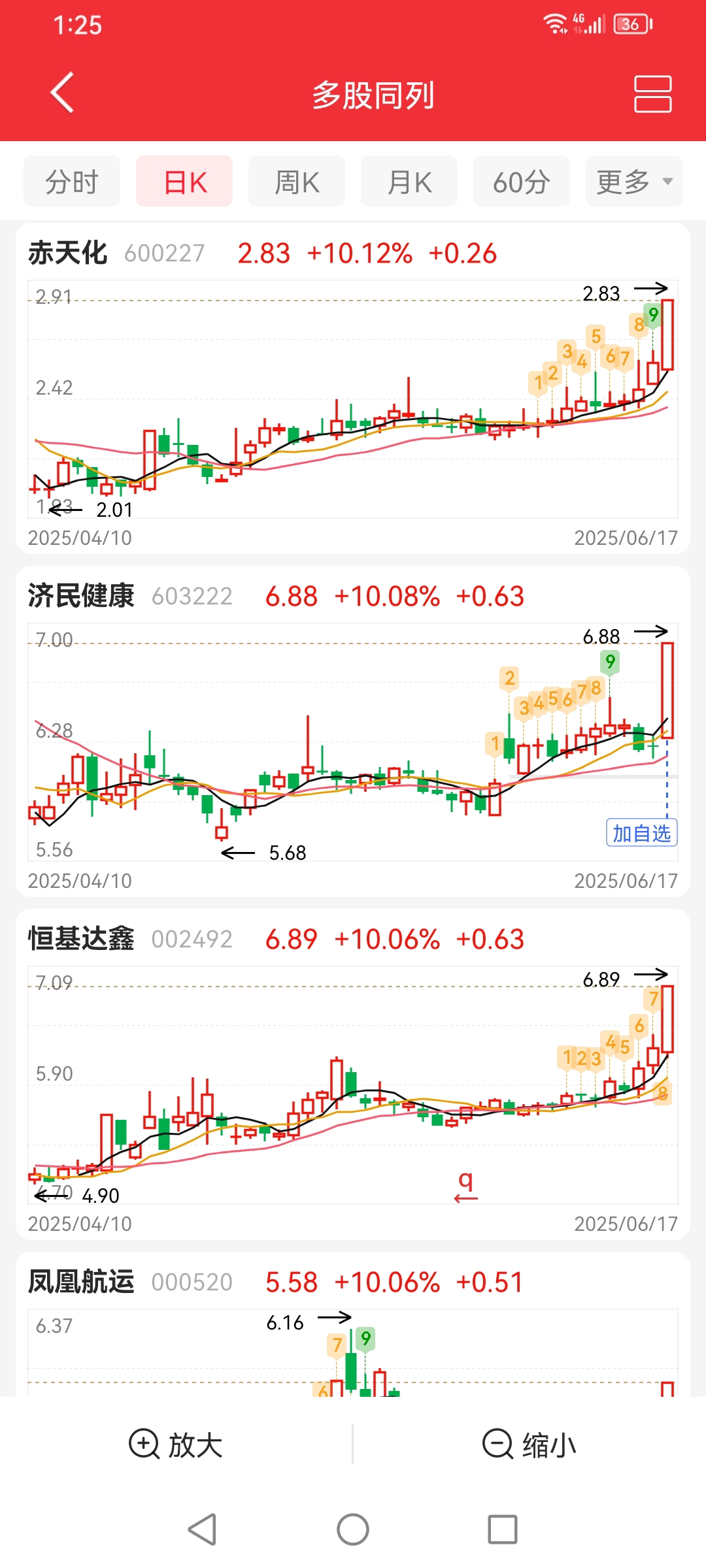Switch the multi-stock layout view icon
This screenshot has height=1568, width=706.
652,93
